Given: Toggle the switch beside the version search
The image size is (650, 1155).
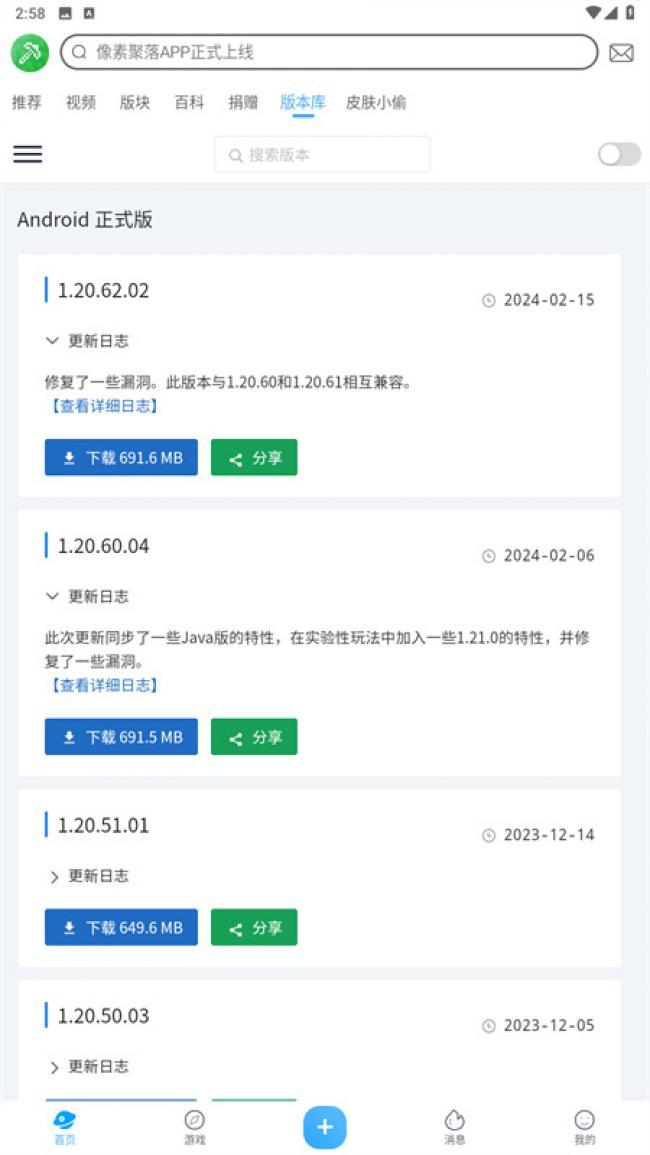Looking at the screenshot, I should pyautogui.click(x=619, y=154).
